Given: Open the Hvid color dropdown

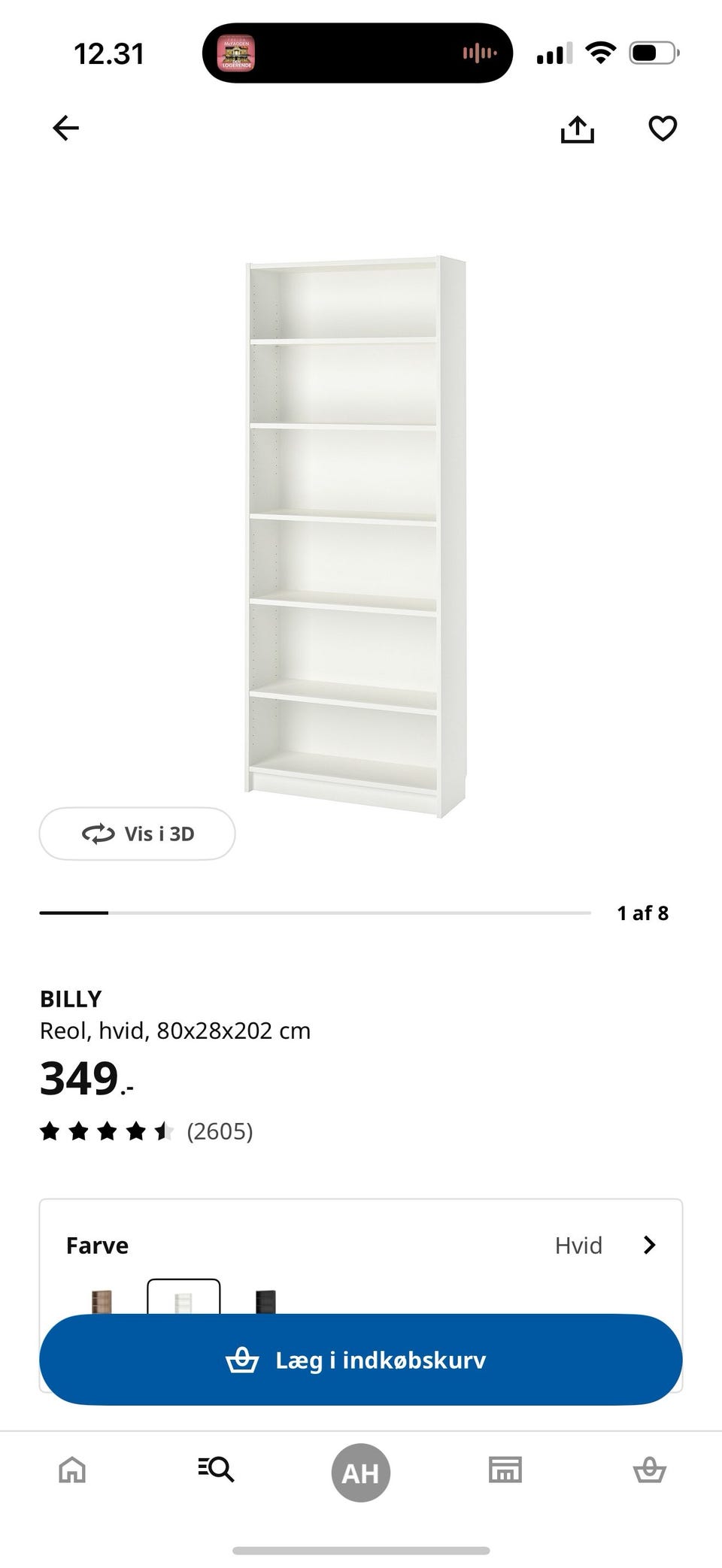Looking at the screenshot, I should (579, 1245).
